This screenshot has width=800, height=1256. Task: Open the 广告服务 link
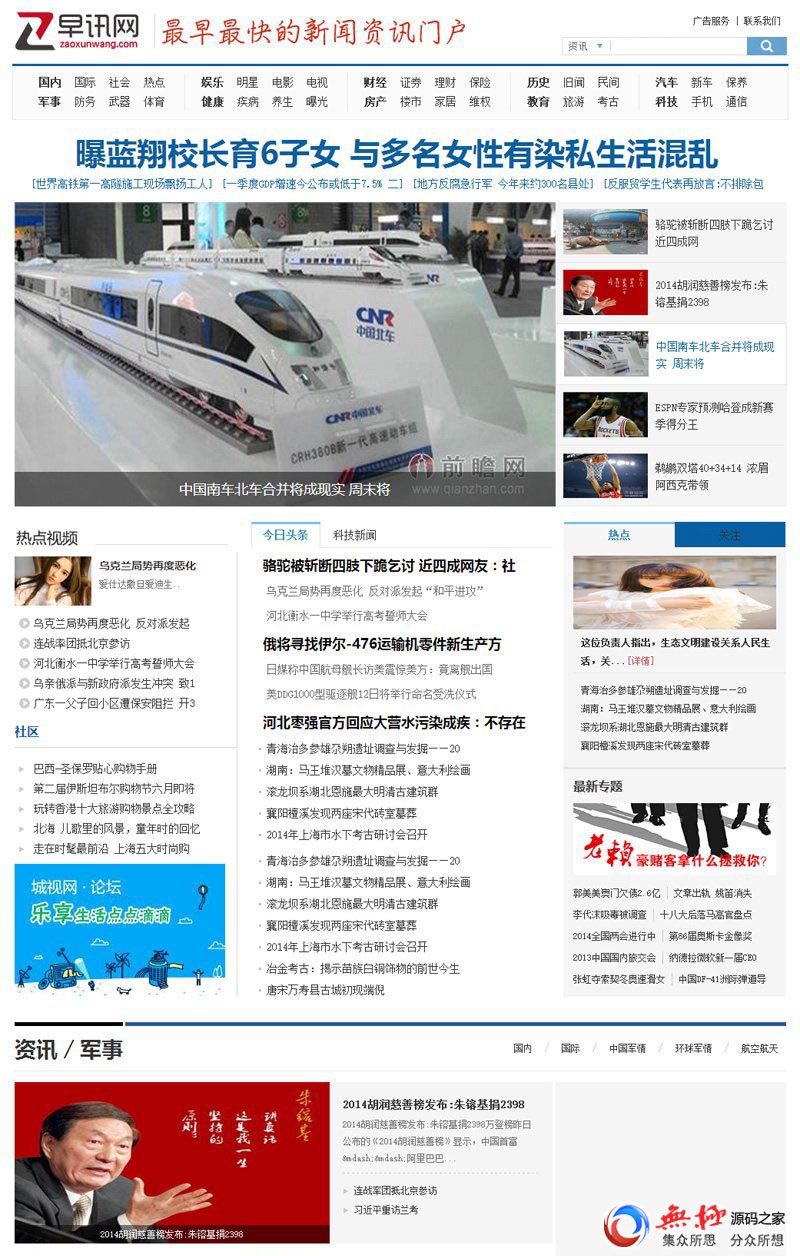point(710,21)
